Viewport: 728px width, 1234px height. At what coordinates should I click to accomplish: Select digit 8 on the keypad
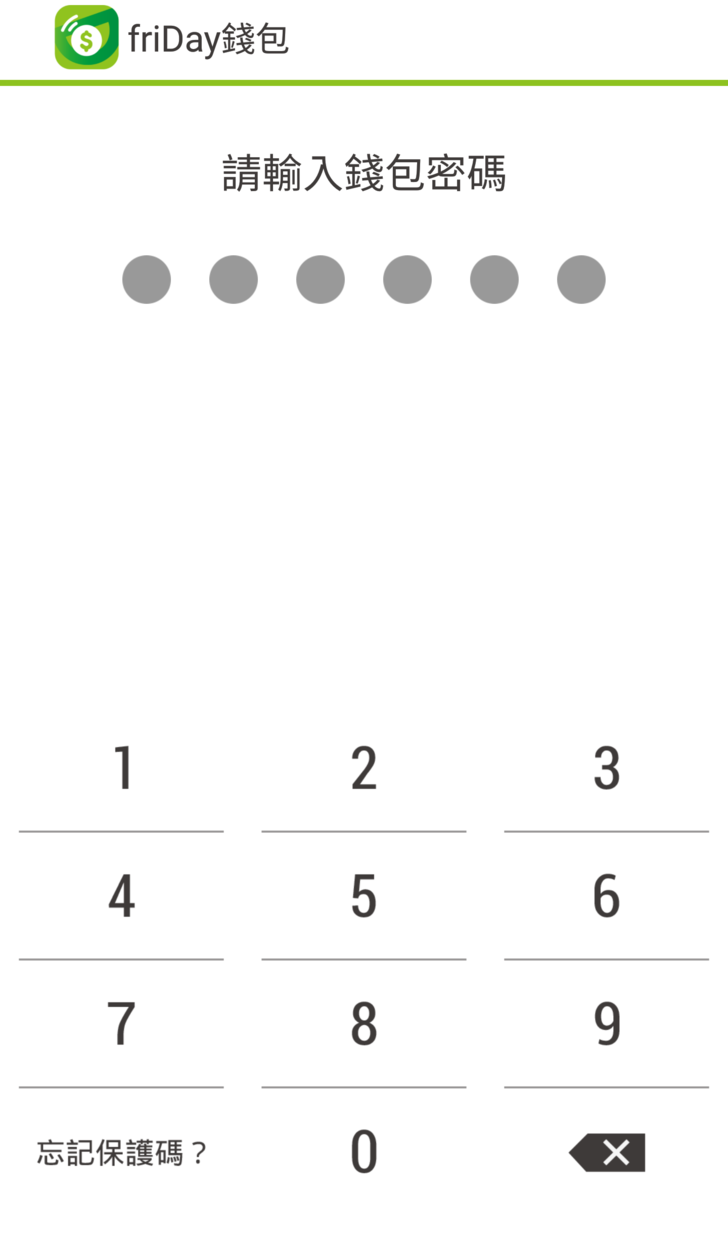pos(364,1024)
